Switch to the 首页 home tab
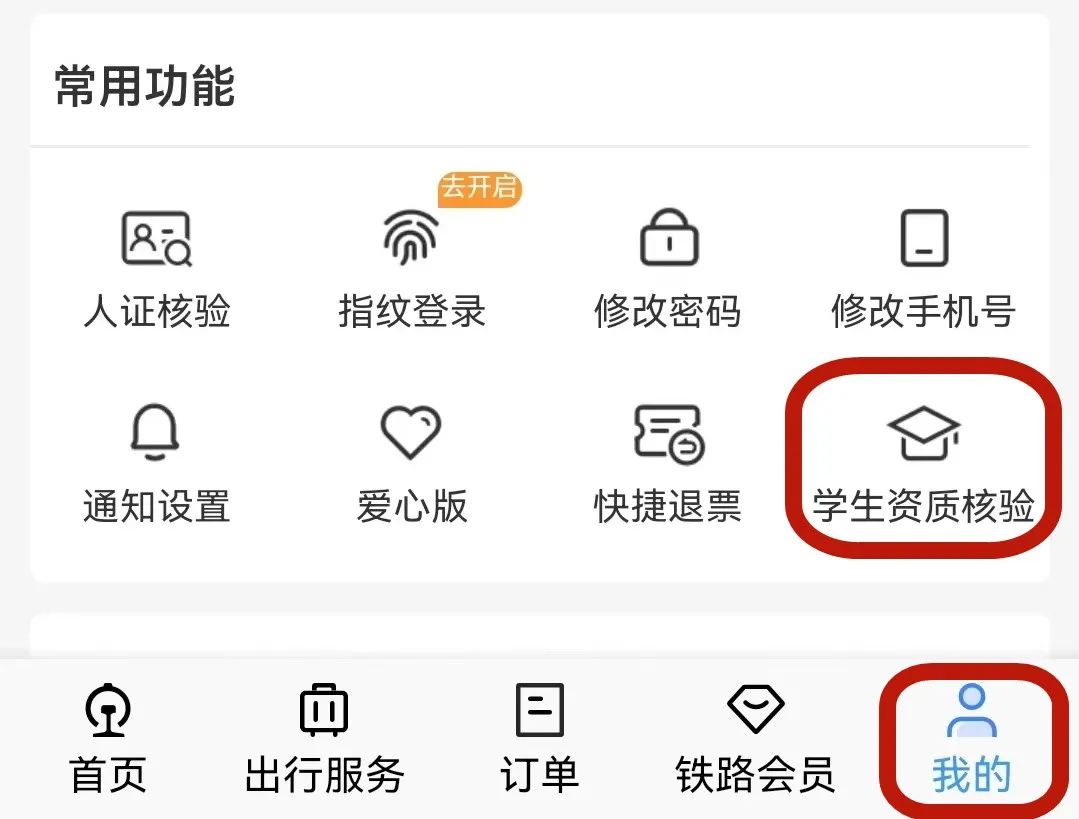Screen dimensions: 1079x819 click(108, 740)
